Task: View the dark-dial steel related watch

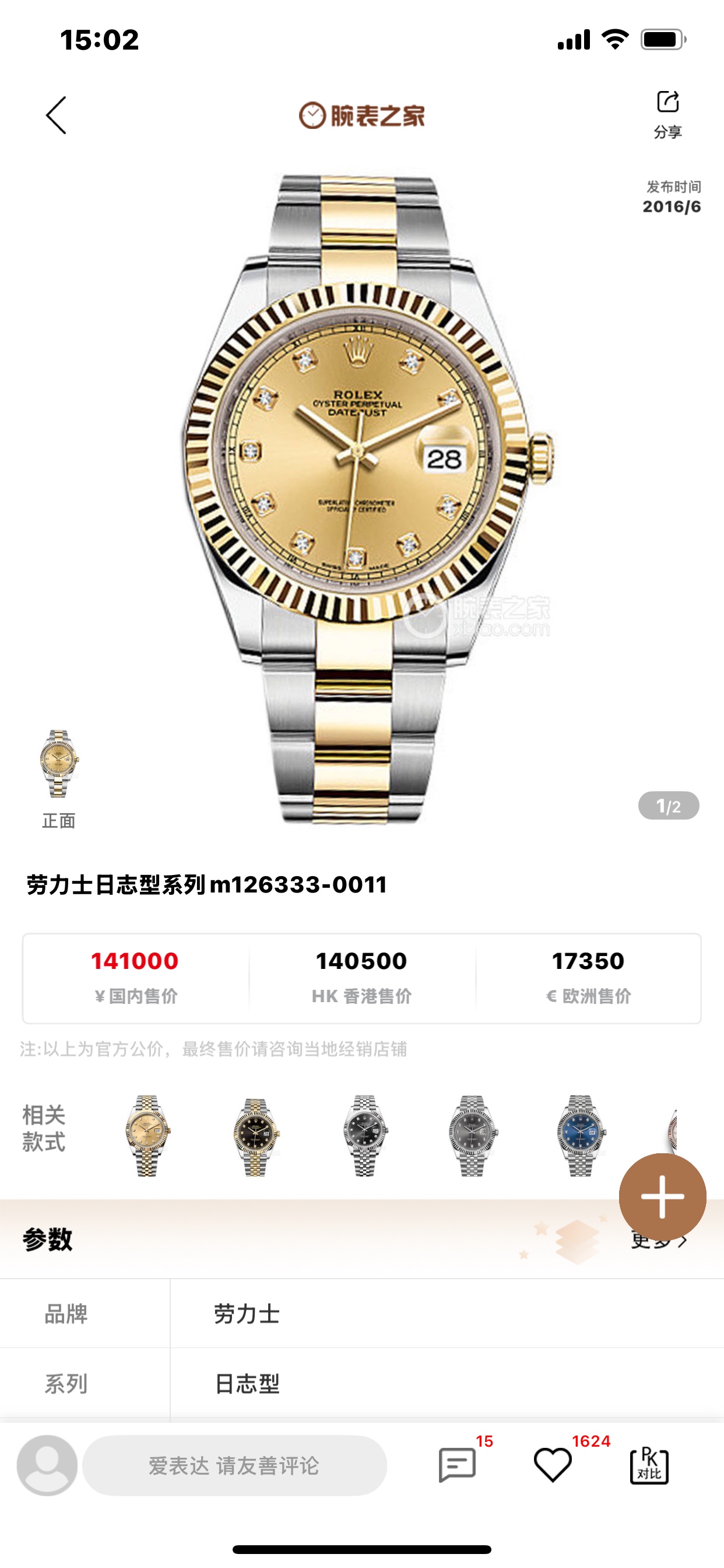Action: 364,1135
